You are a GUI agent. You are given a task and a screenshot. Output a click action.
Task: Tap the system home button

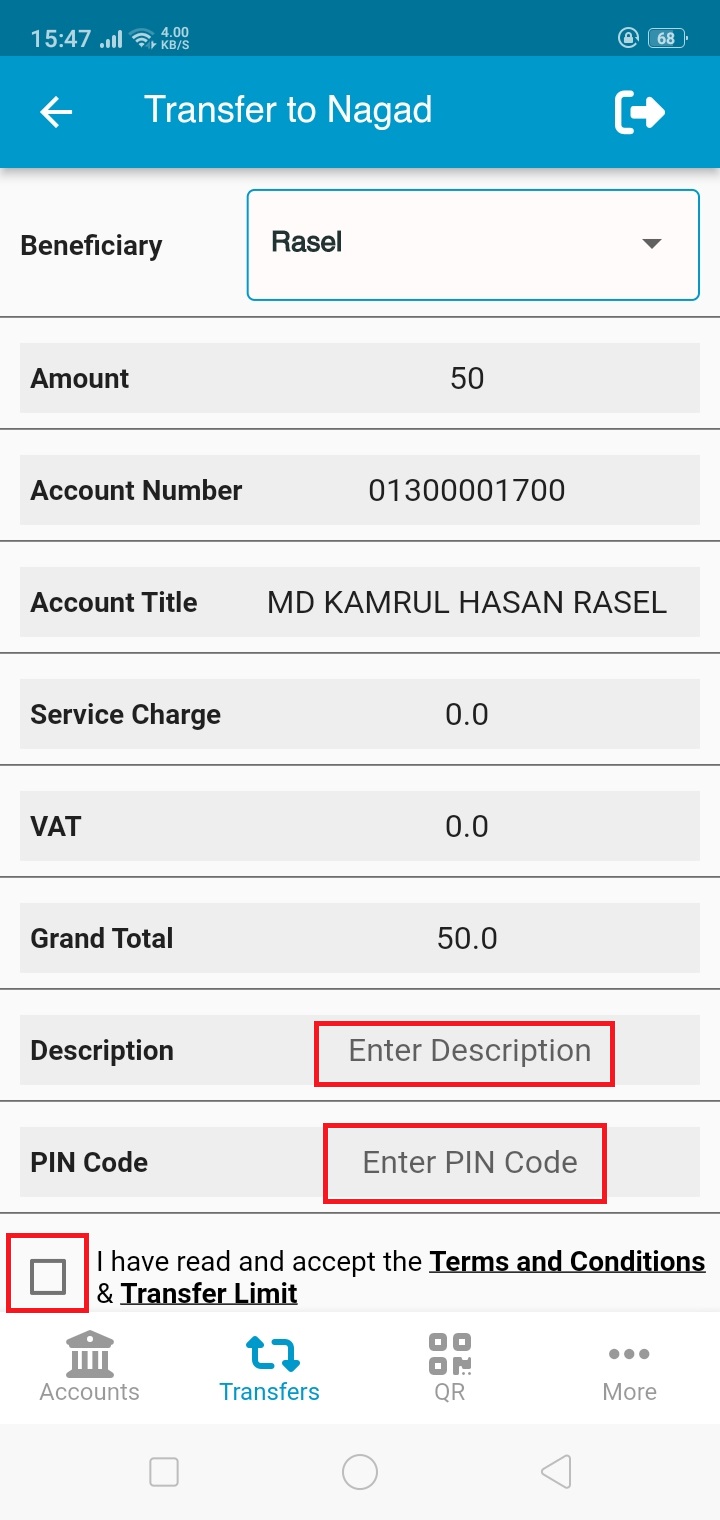[x=360, y=1472]
